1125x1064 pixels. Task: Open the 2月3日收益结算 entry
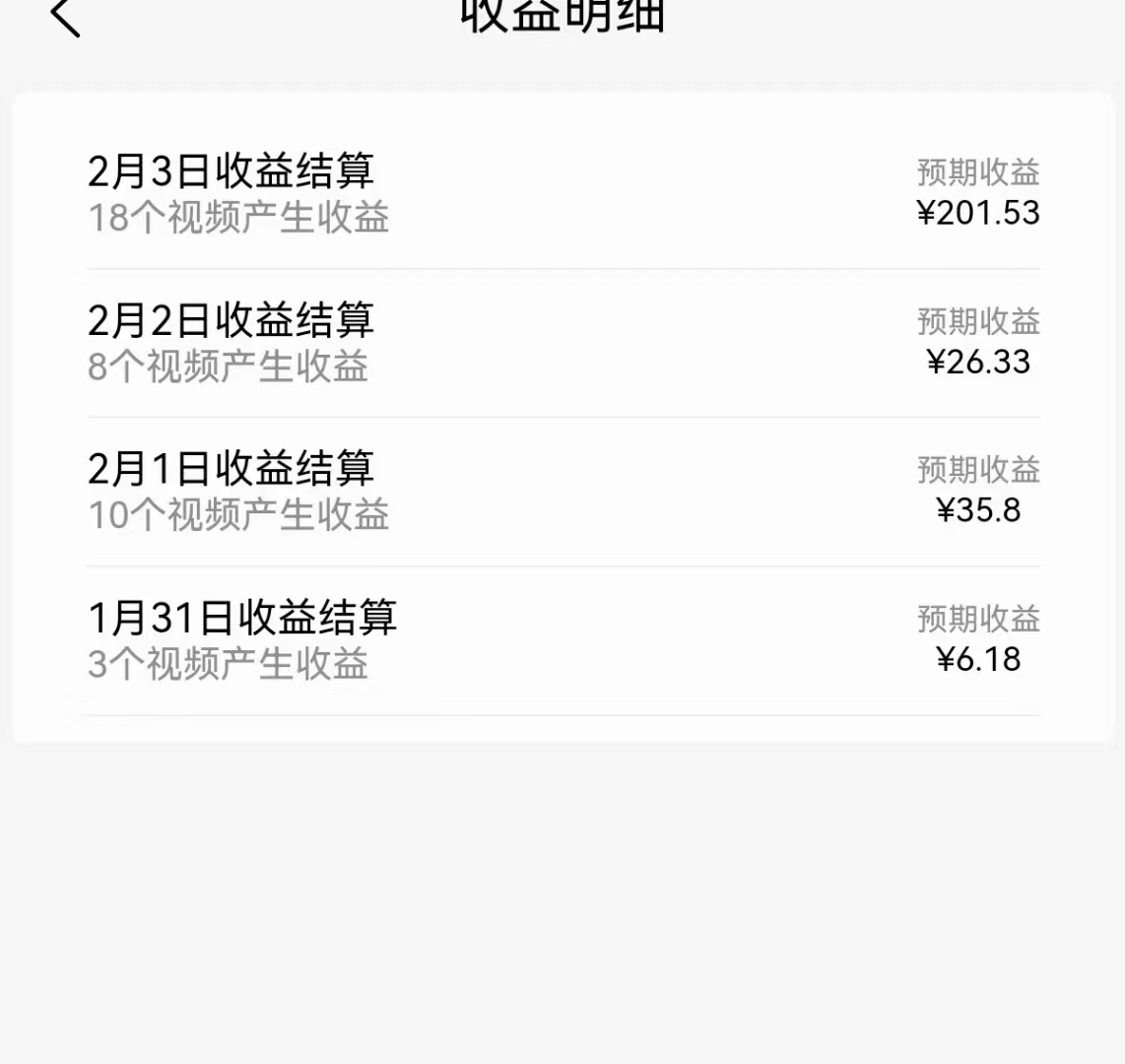pos(562,193)
